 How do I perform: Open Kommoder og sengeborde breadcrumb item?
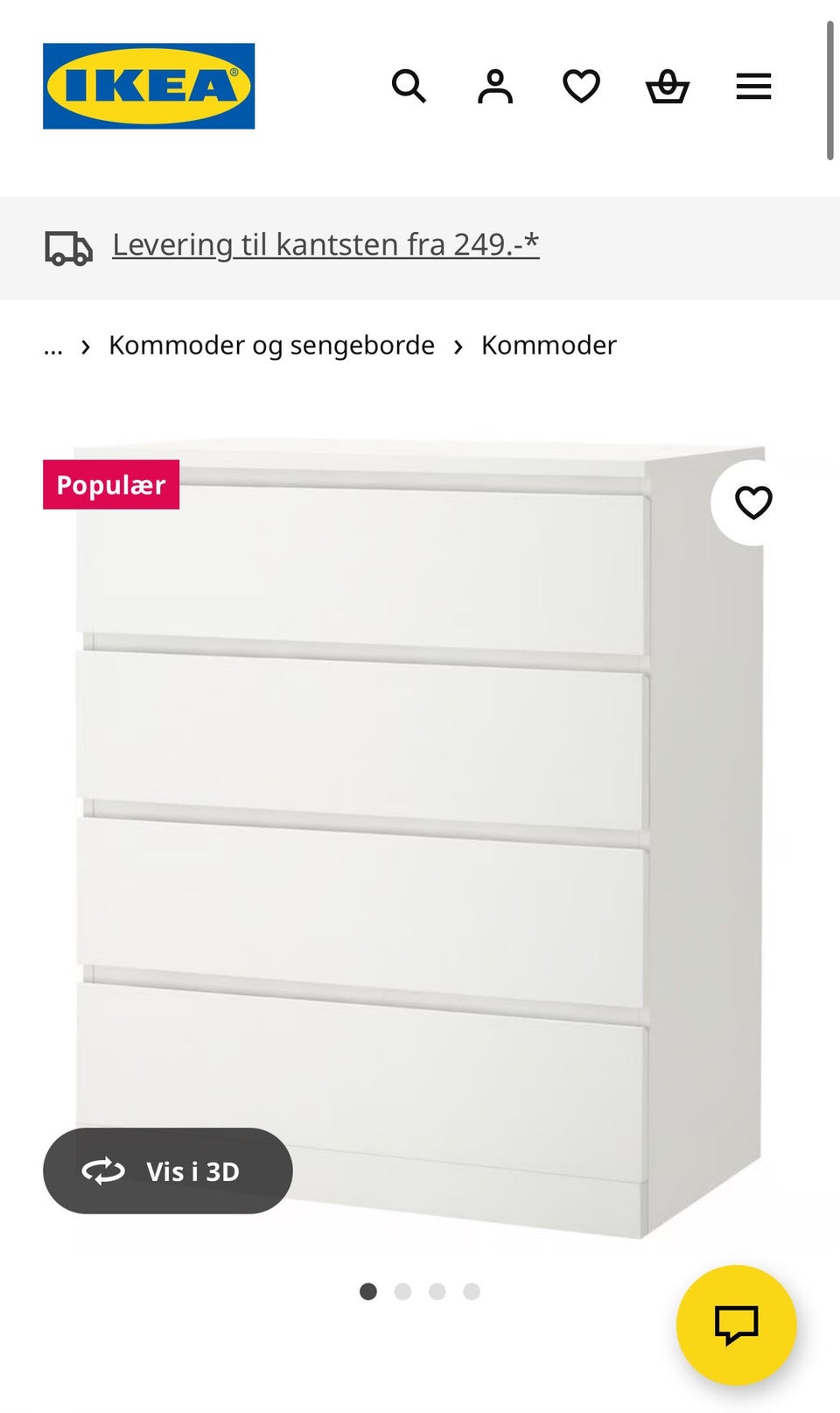point(270,345)
